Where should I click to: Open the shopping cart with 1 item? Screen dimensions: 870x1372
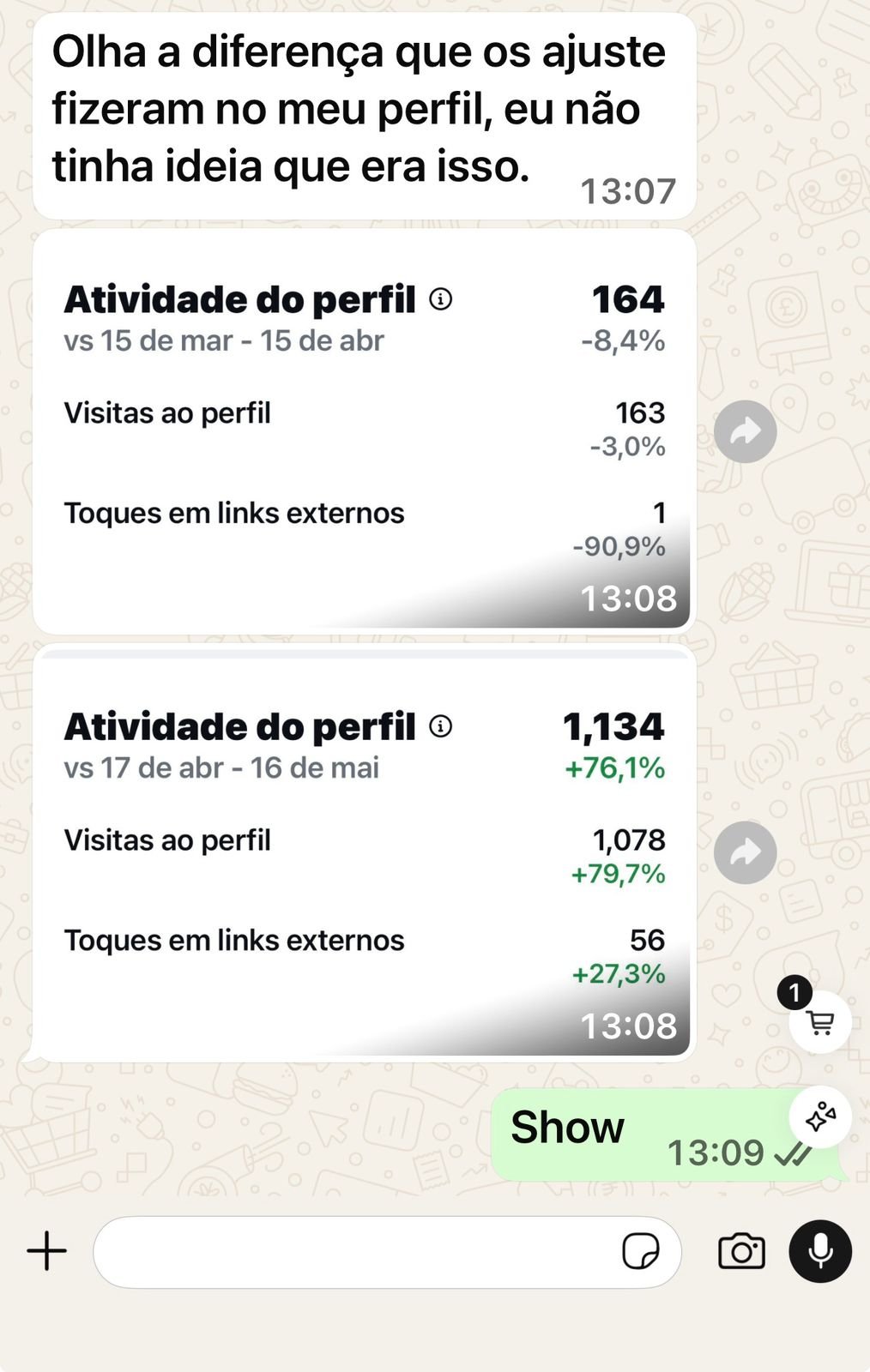coord(819,1020)
